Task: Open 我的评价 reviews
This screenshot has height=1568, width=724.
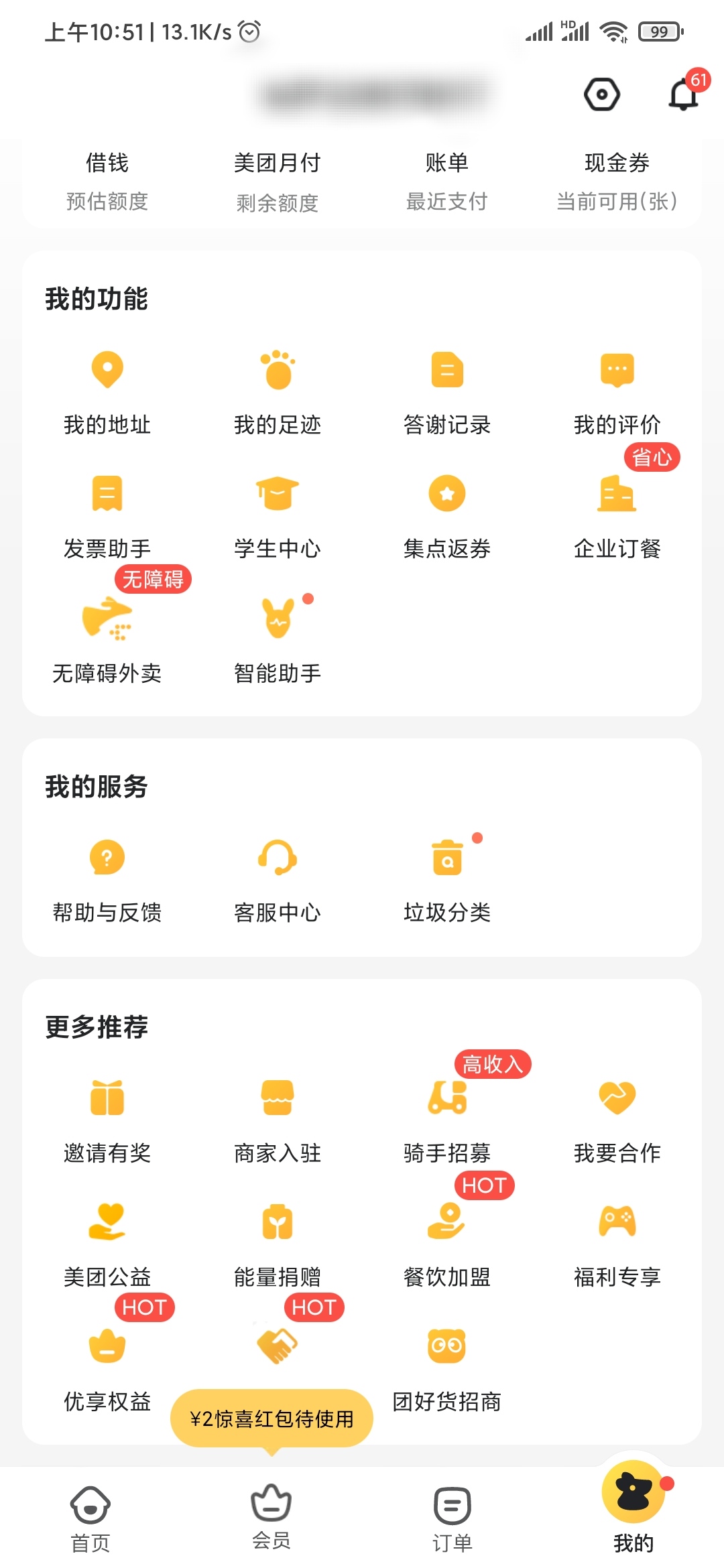Action: (x=617, y=392)
